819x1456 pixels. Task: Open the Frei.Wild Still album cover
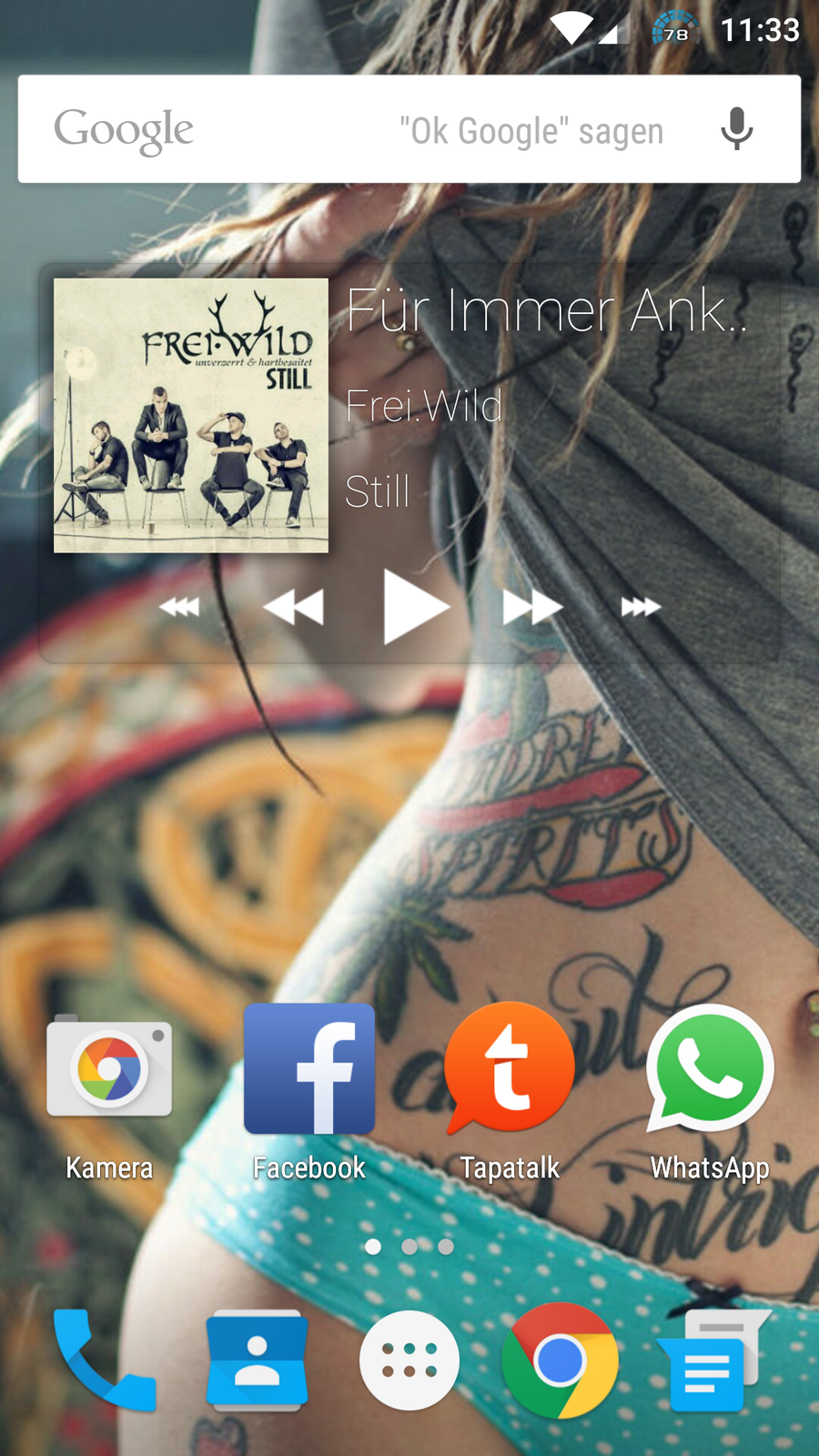[x=191, y=415]
